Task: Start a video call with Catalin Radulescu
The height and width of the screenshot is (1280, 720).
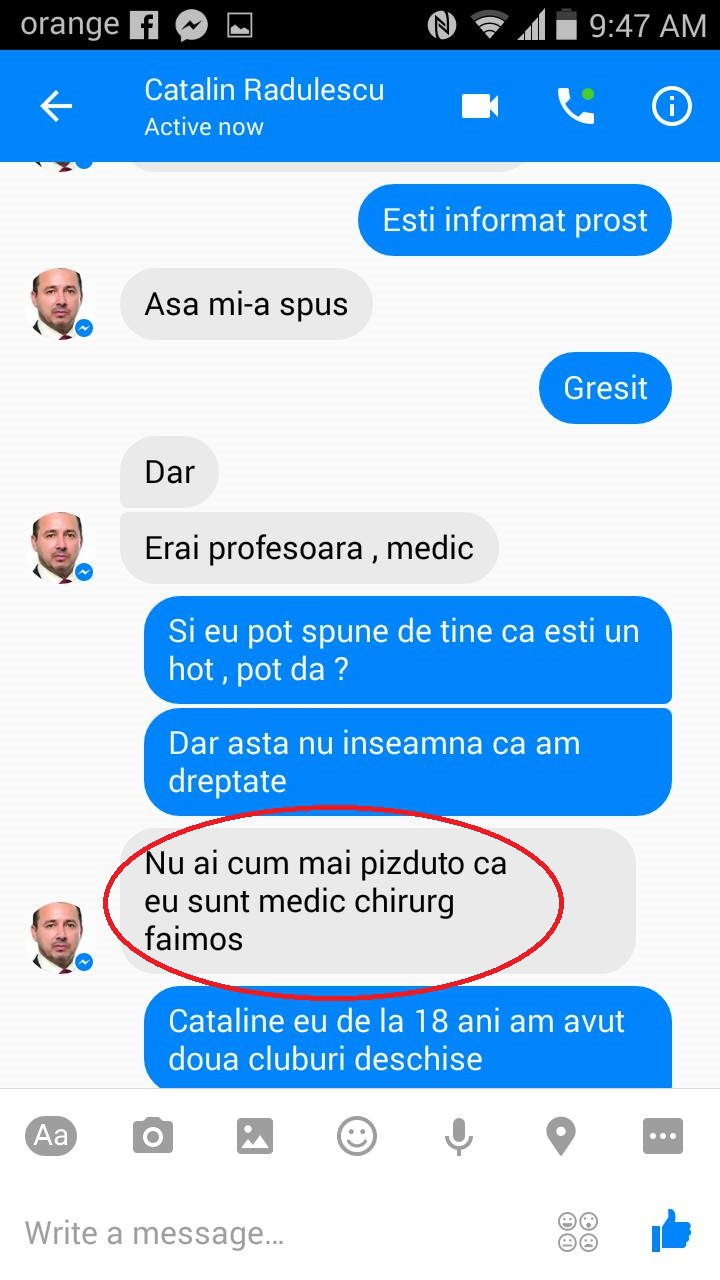Action: click(480, 106)
